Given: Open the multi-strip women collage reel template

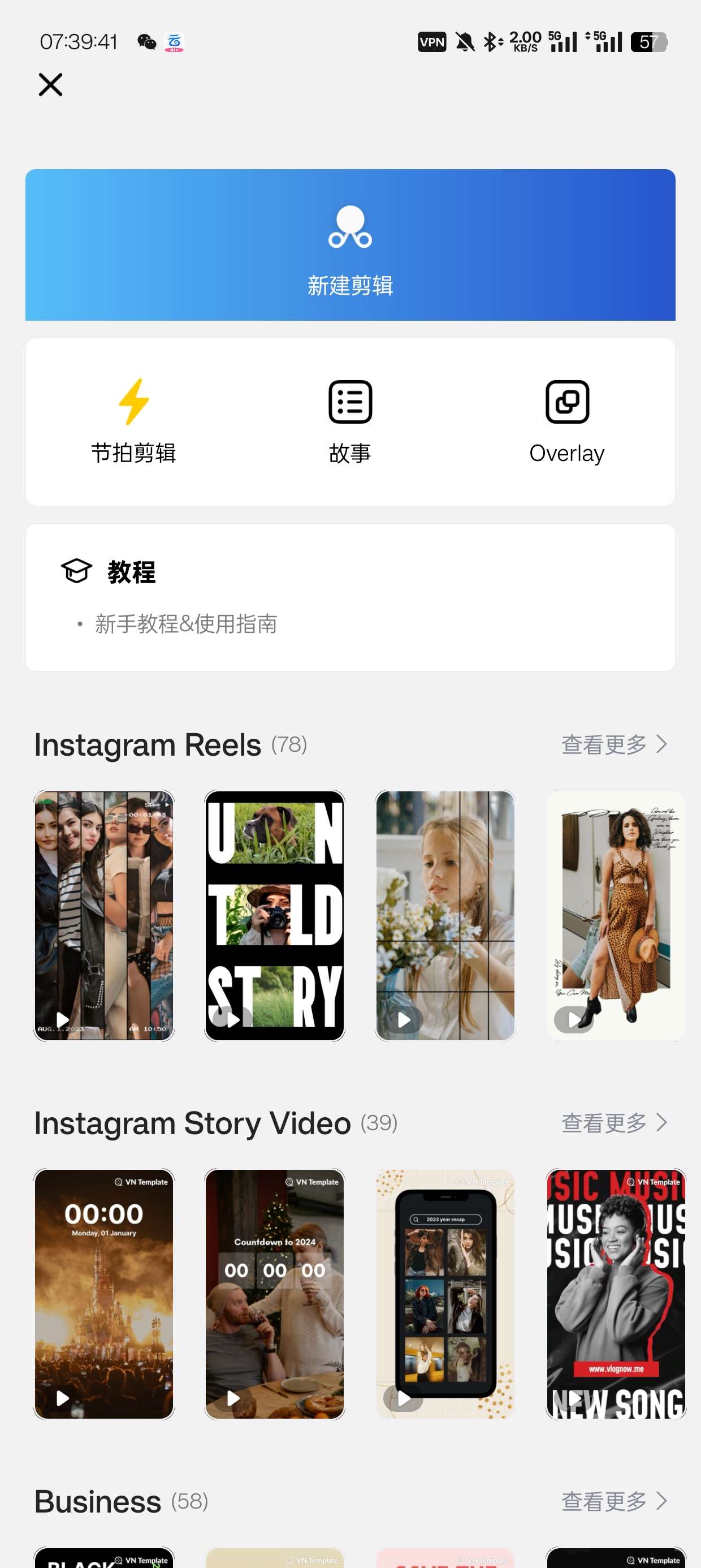Looking at the screenshot, I should pos(104,915).
